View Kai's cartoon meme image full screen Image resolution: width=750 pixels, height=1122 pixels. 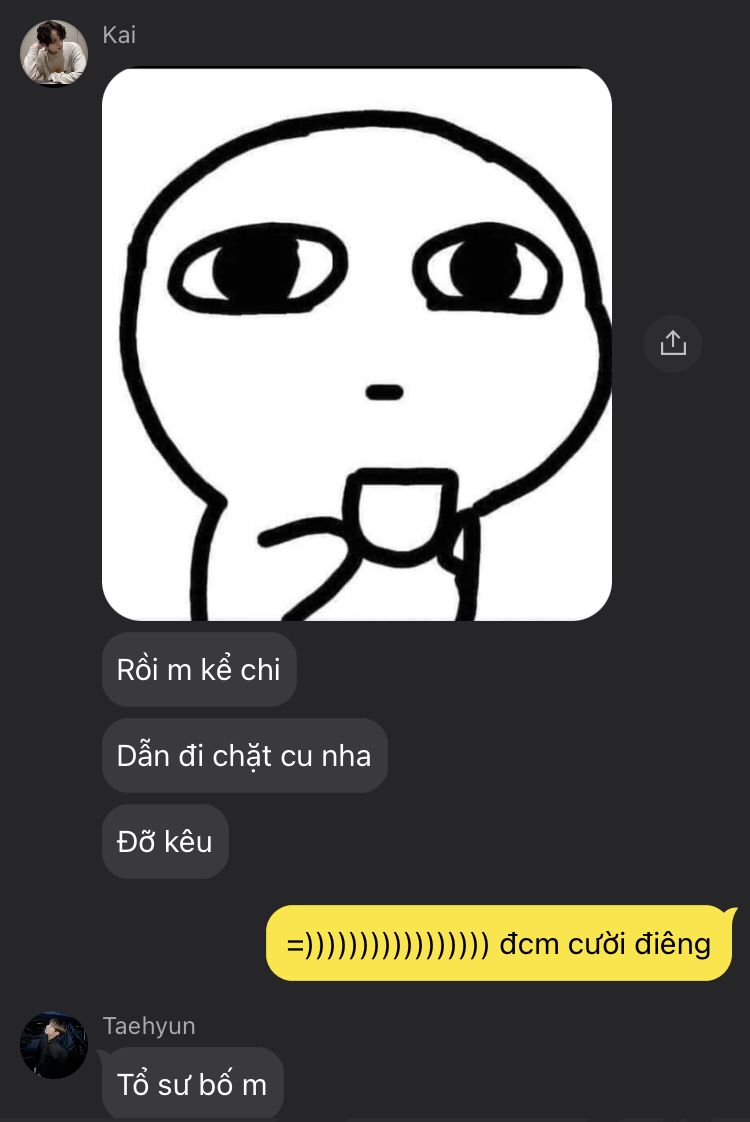(x=357, y=344)
